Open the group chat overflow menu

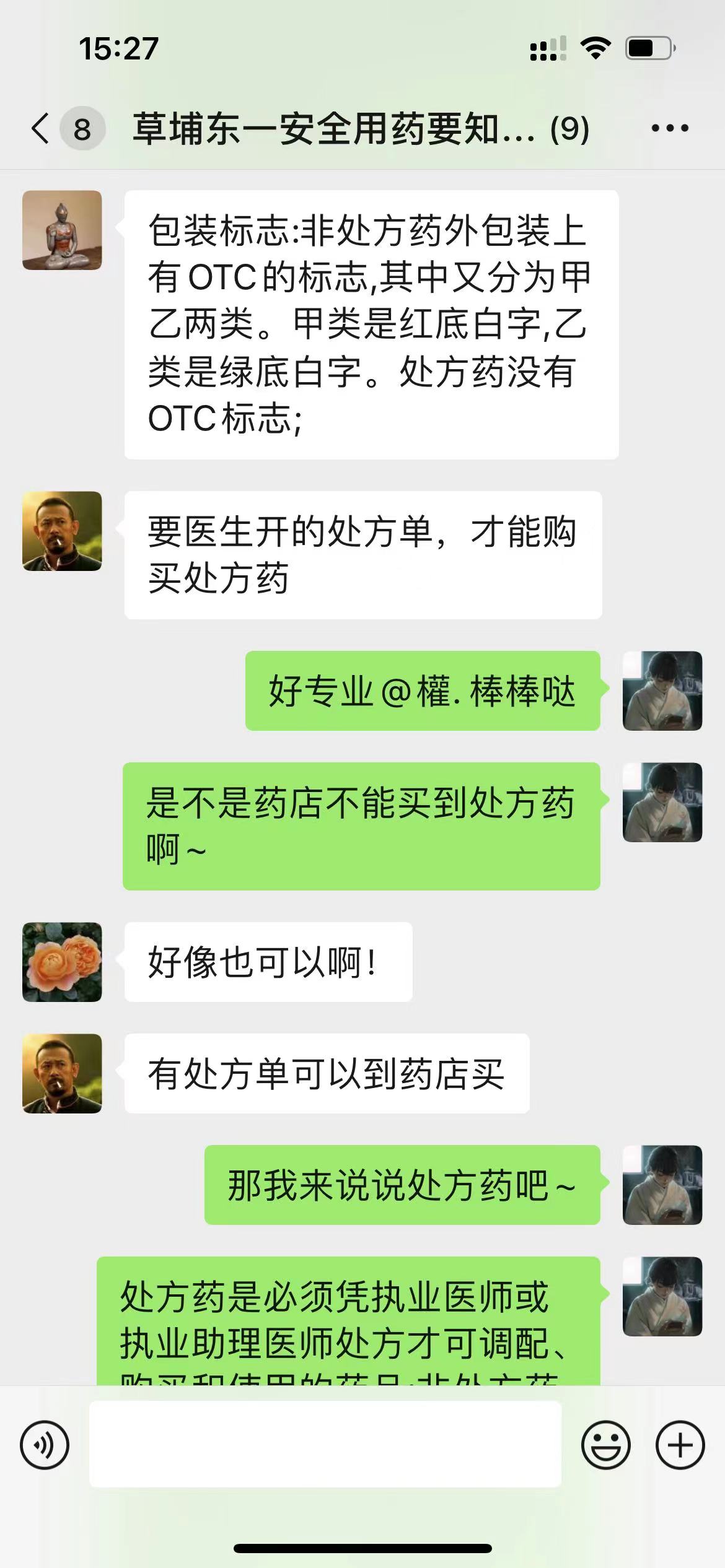[x=670, y=129]
